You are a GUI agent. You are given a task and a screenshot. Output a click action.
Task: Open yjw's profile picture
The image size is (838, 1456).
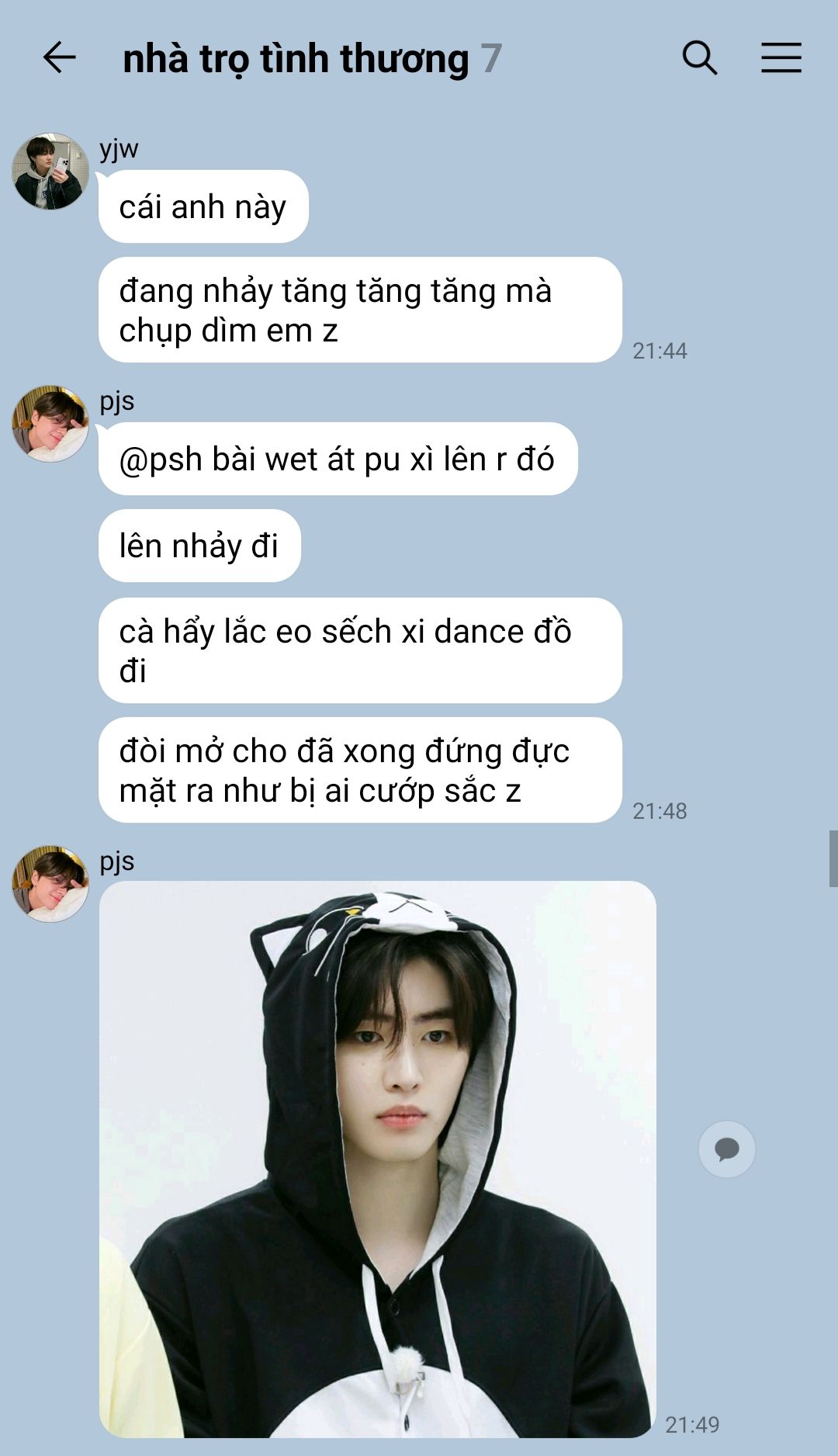coord(50,172)
